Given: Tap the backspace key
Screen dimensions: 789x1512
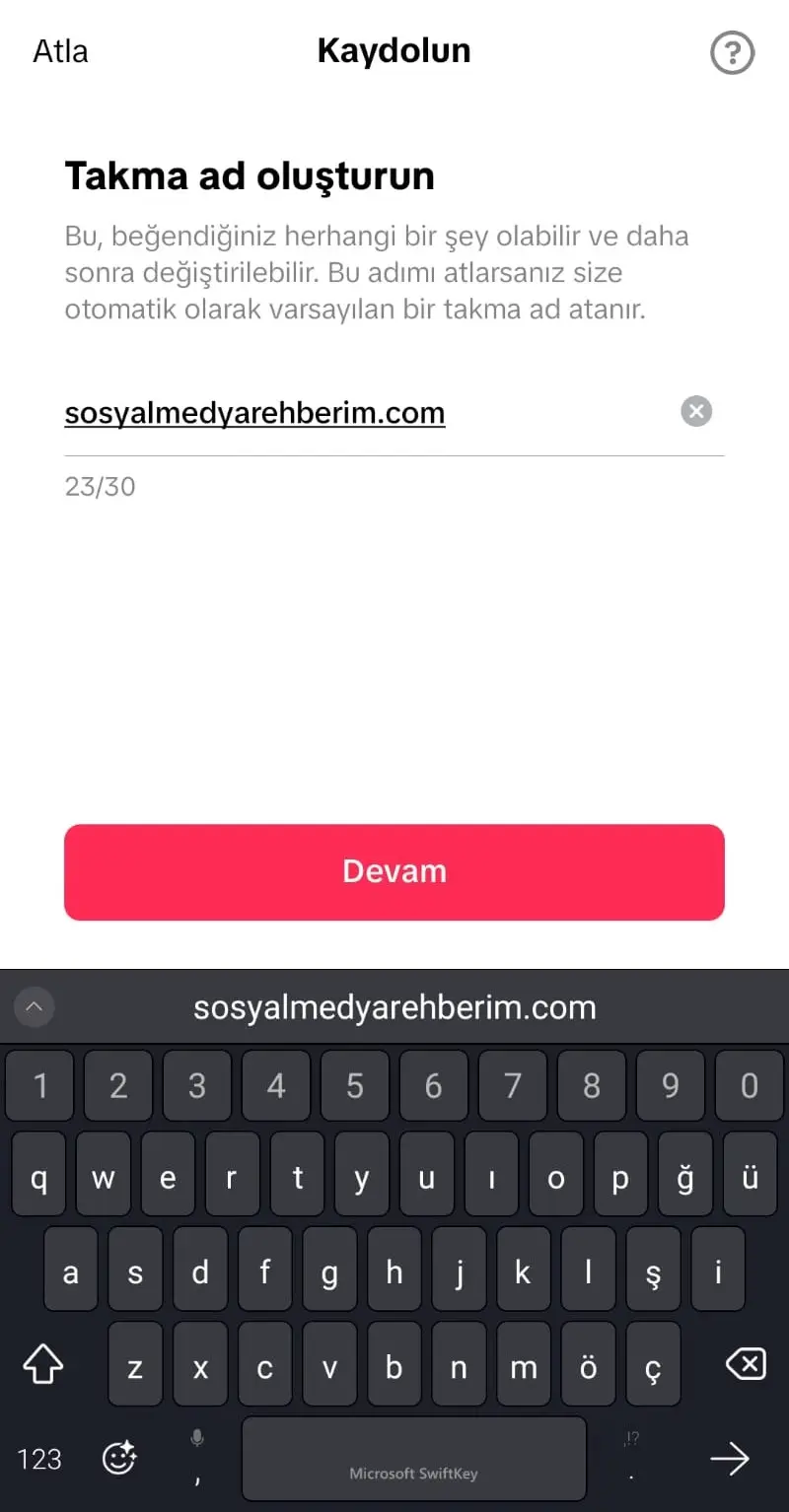Looking at the screenshot, I should [x=746, y=1365].
